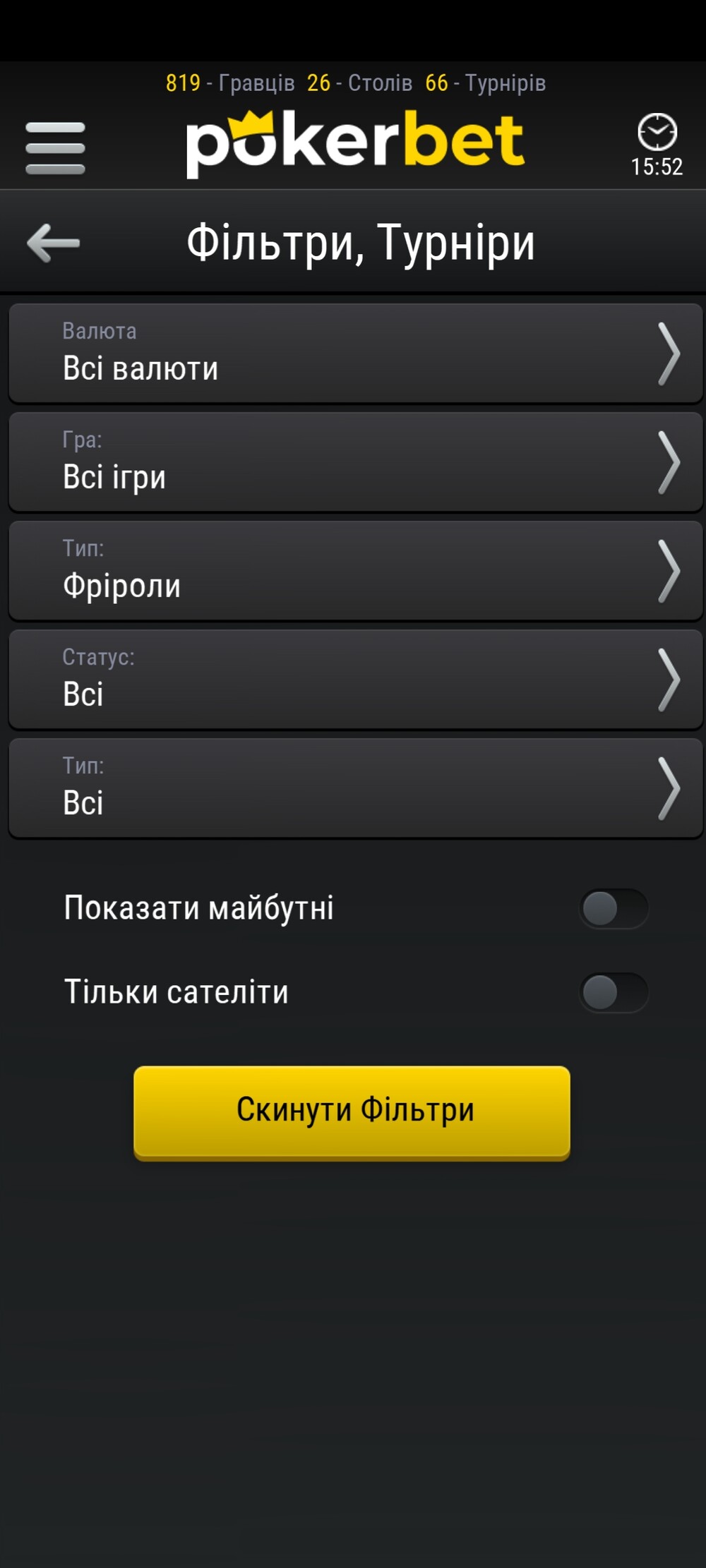Change the Тип filter set to Фріроли

[355, 570]
